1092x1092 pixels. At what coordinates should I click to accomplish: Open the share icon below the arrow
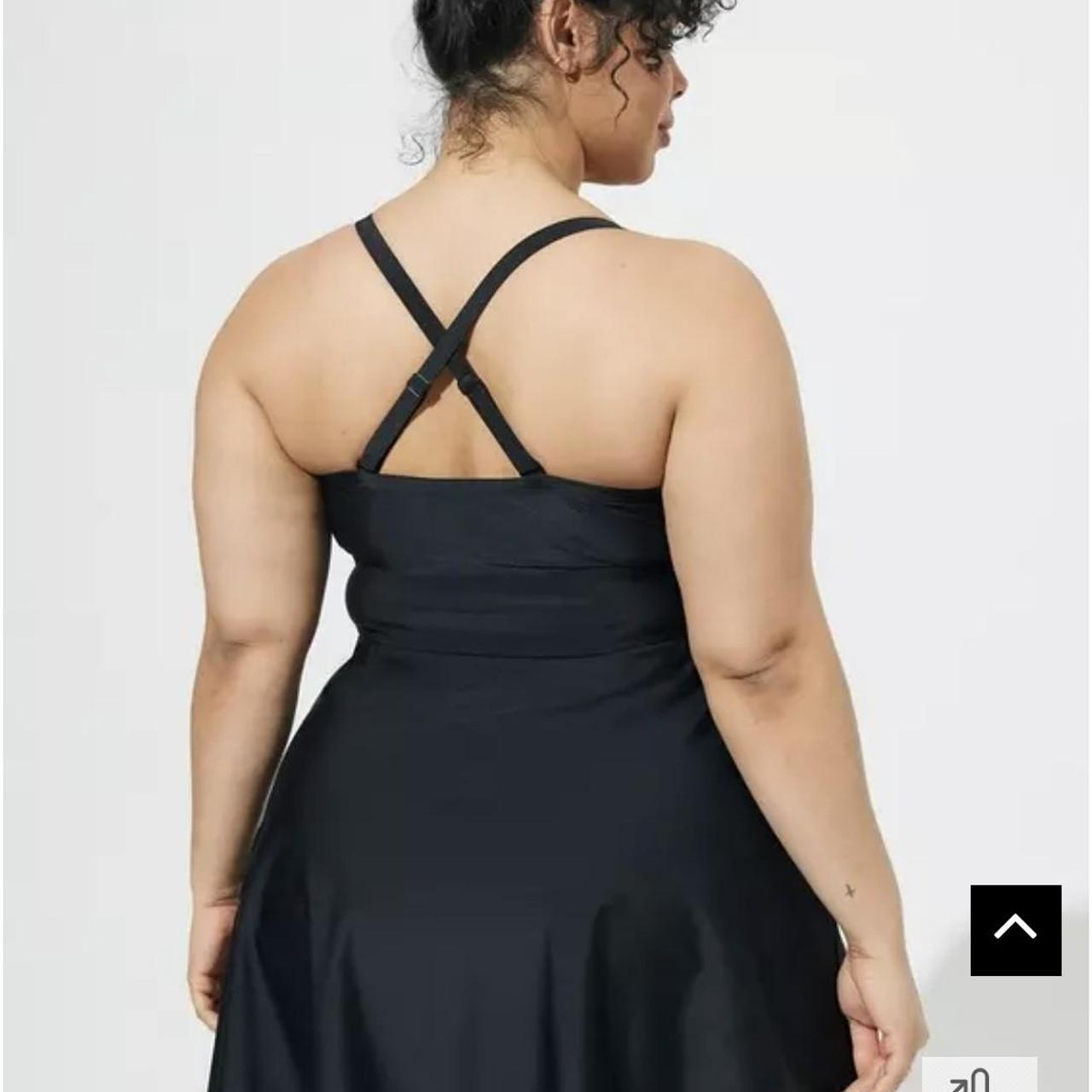tap(978, 1078)
